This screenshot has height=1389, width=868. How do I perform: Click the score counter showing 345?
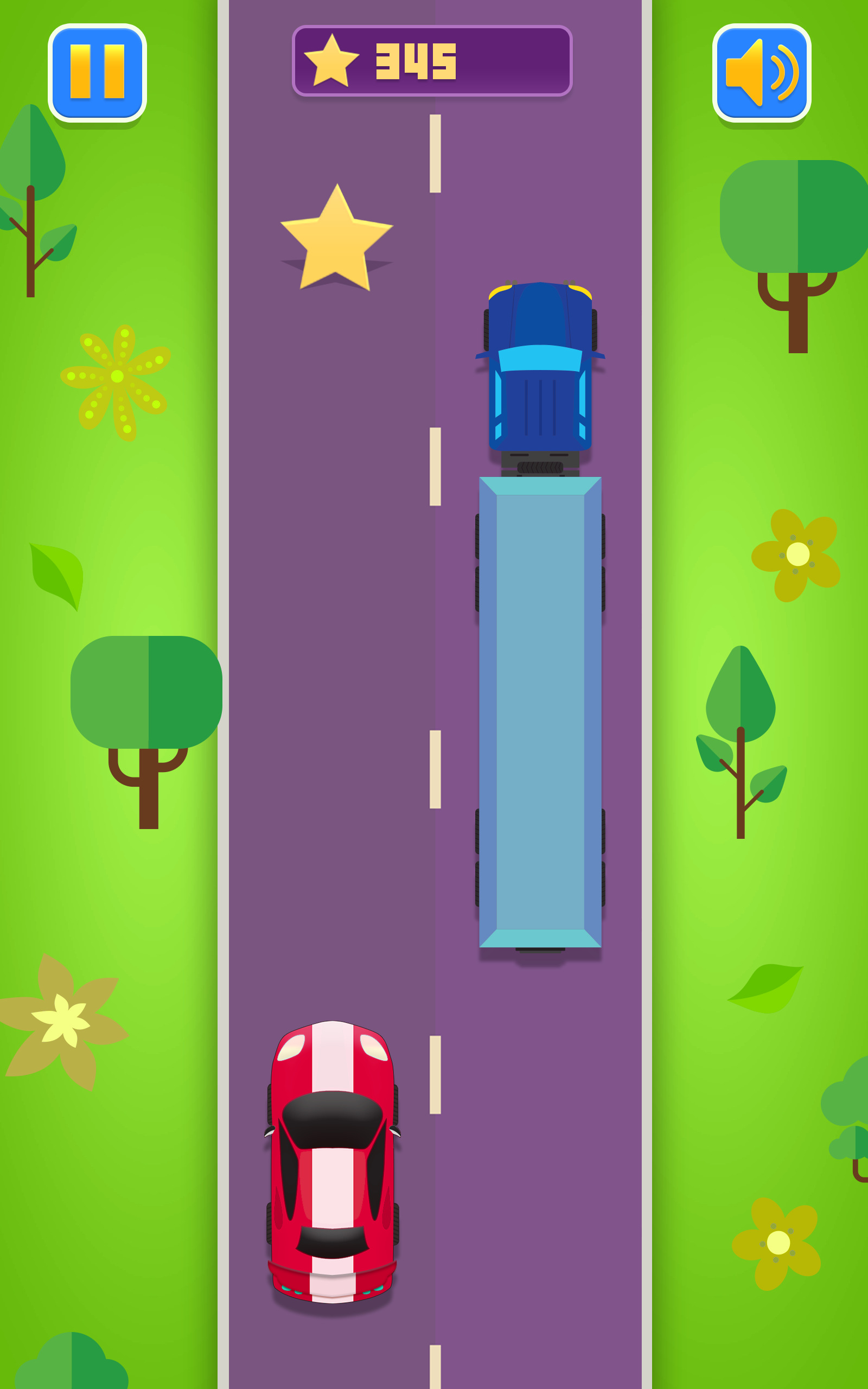(416, 60)
